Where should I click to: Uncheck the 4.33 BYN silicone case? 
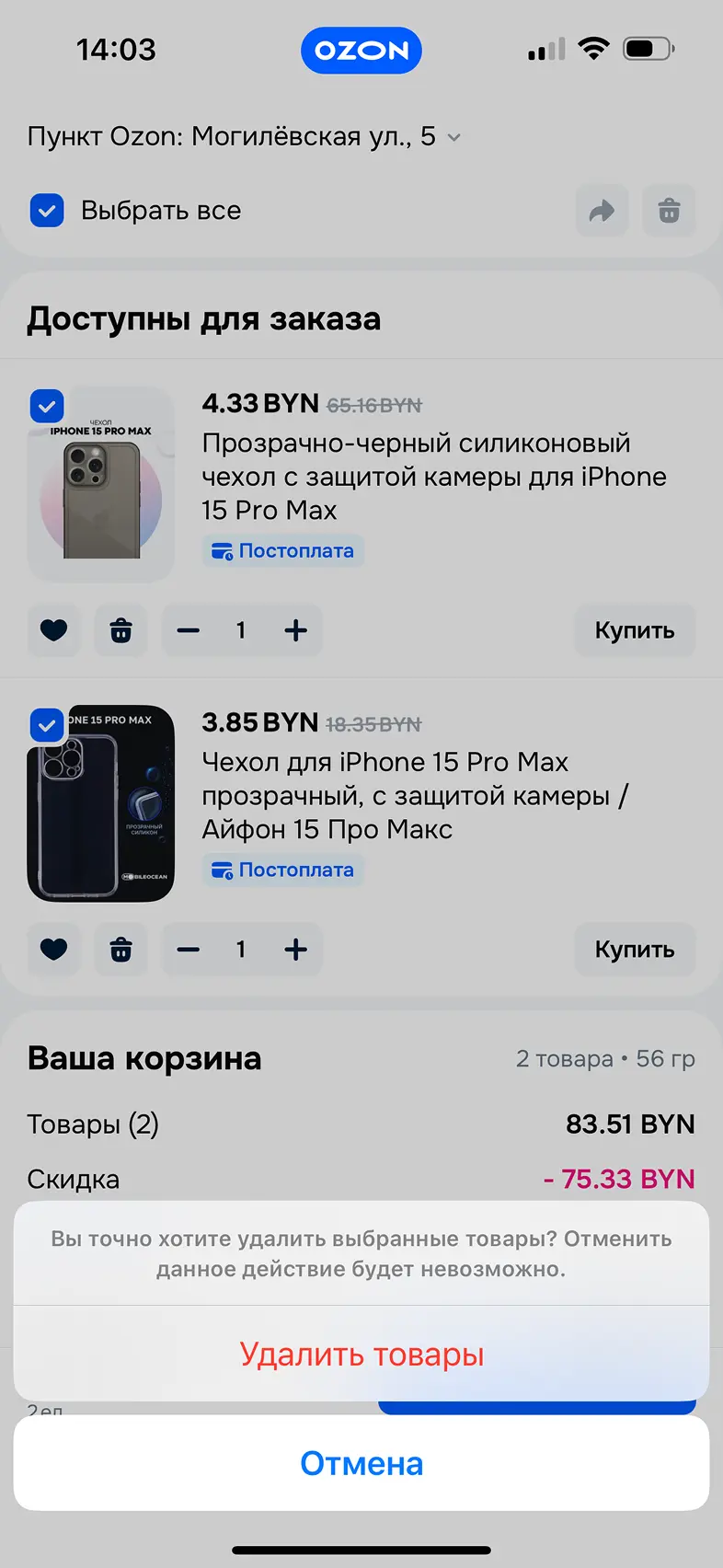47,406
